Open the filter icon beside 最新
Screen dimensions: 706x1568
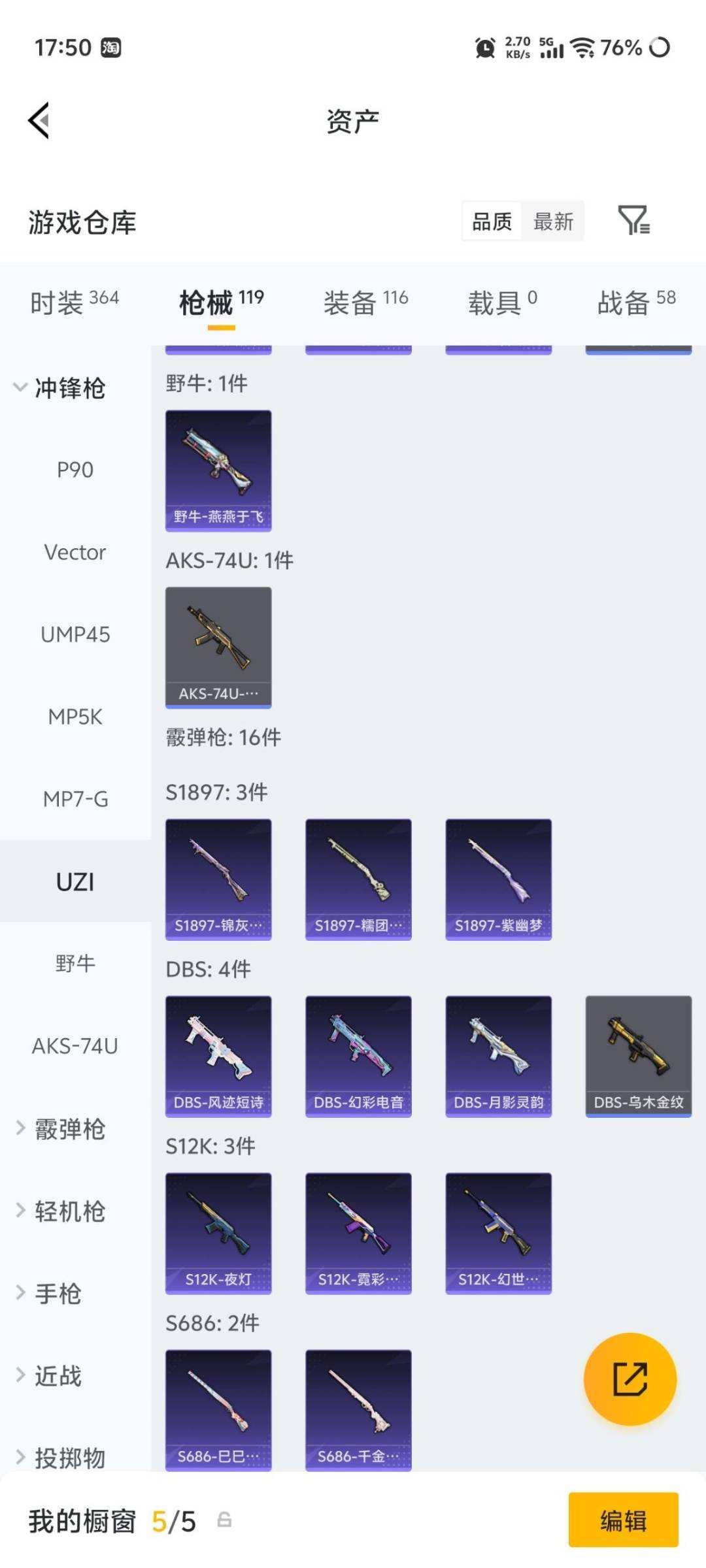633,220
